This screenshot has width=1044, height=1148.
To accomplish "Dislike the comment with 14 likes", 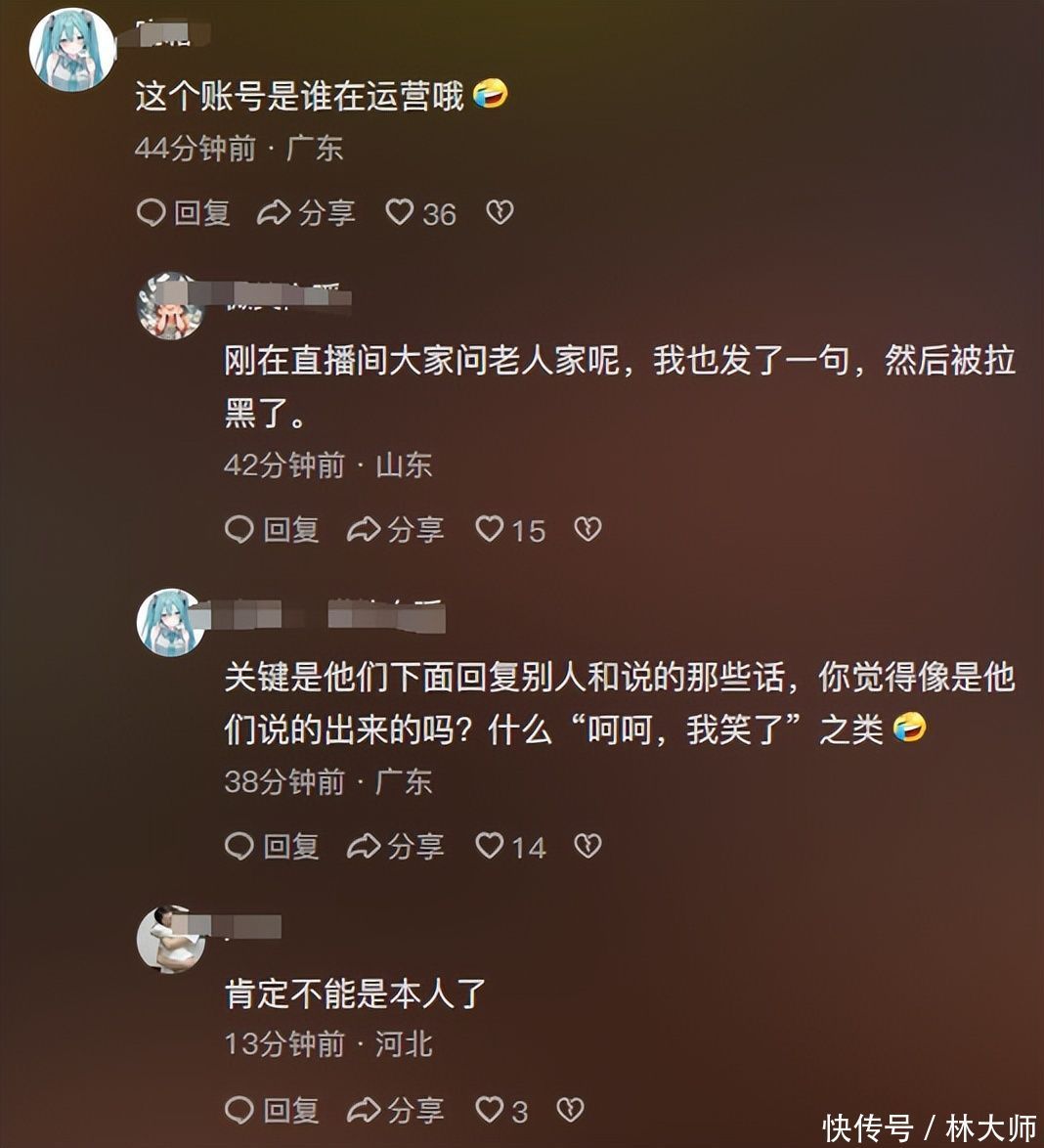I will [x=587, y=846].
